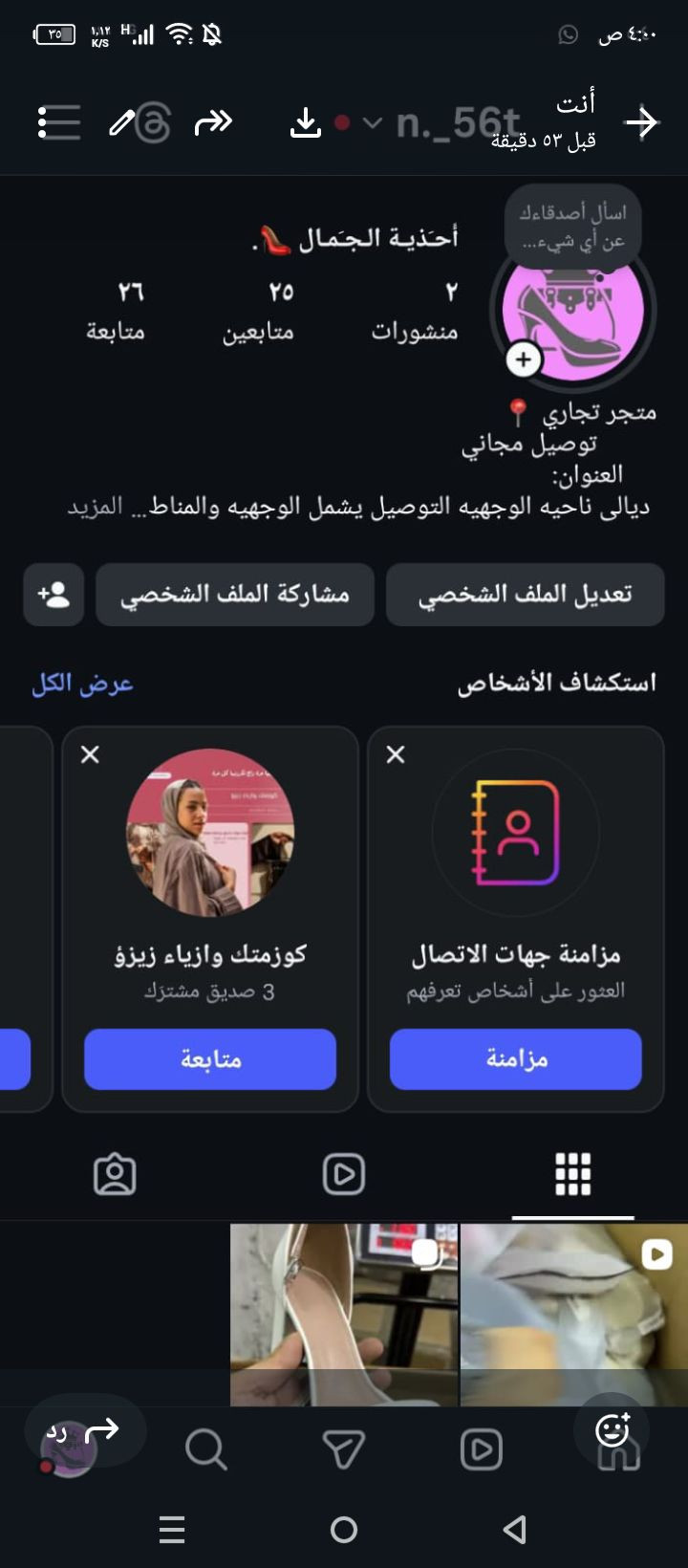
Task: Tap the system back button
Action: point(515,1530)
